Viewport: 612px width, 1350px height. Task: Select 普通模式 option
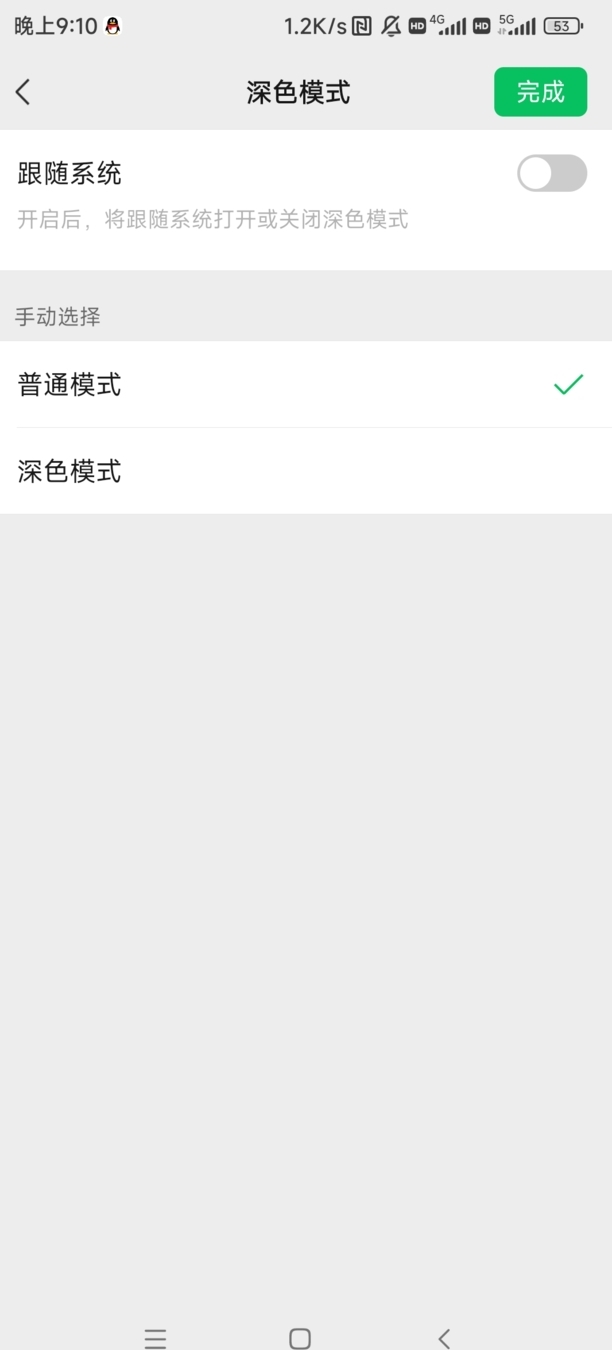306,384
